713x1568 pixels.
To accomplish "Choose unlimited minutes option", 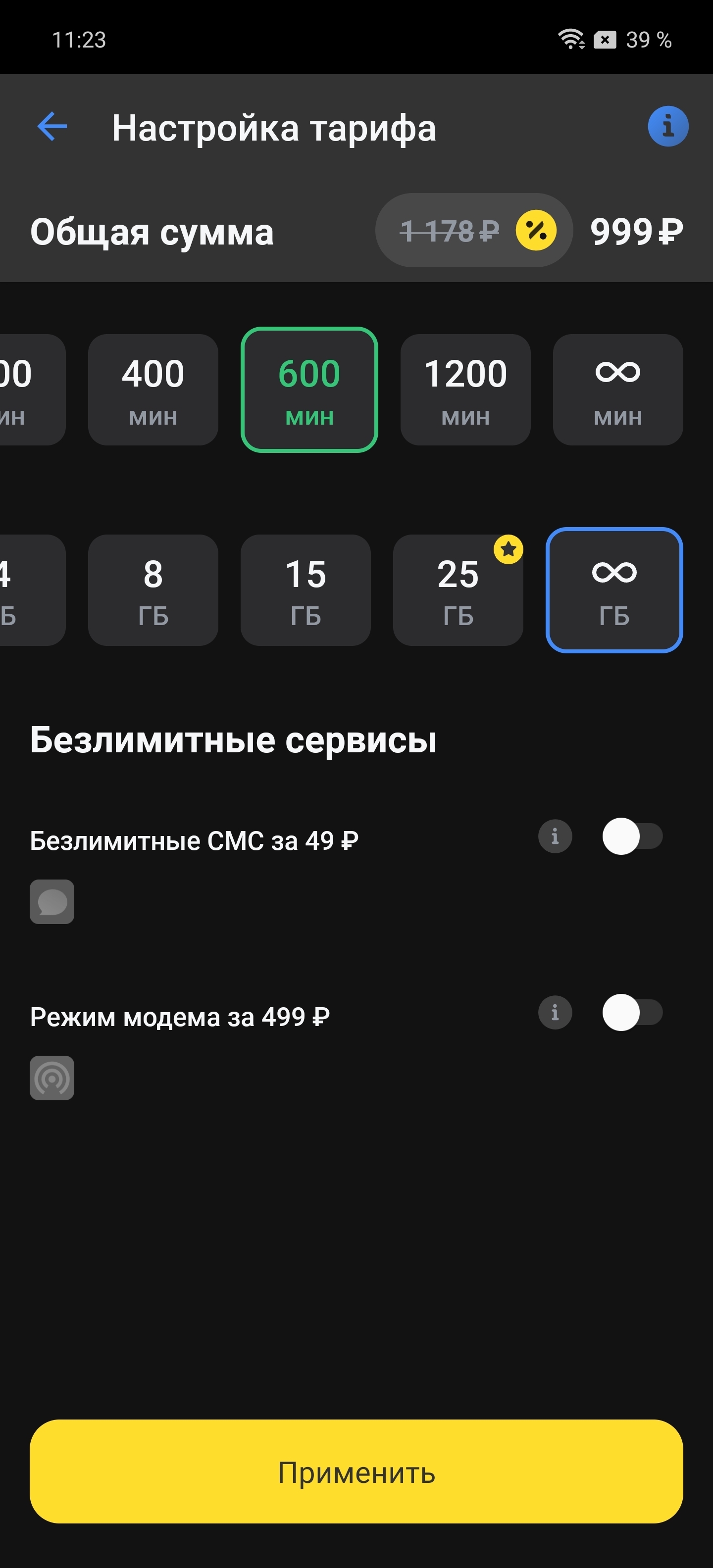I will point(617,390).
